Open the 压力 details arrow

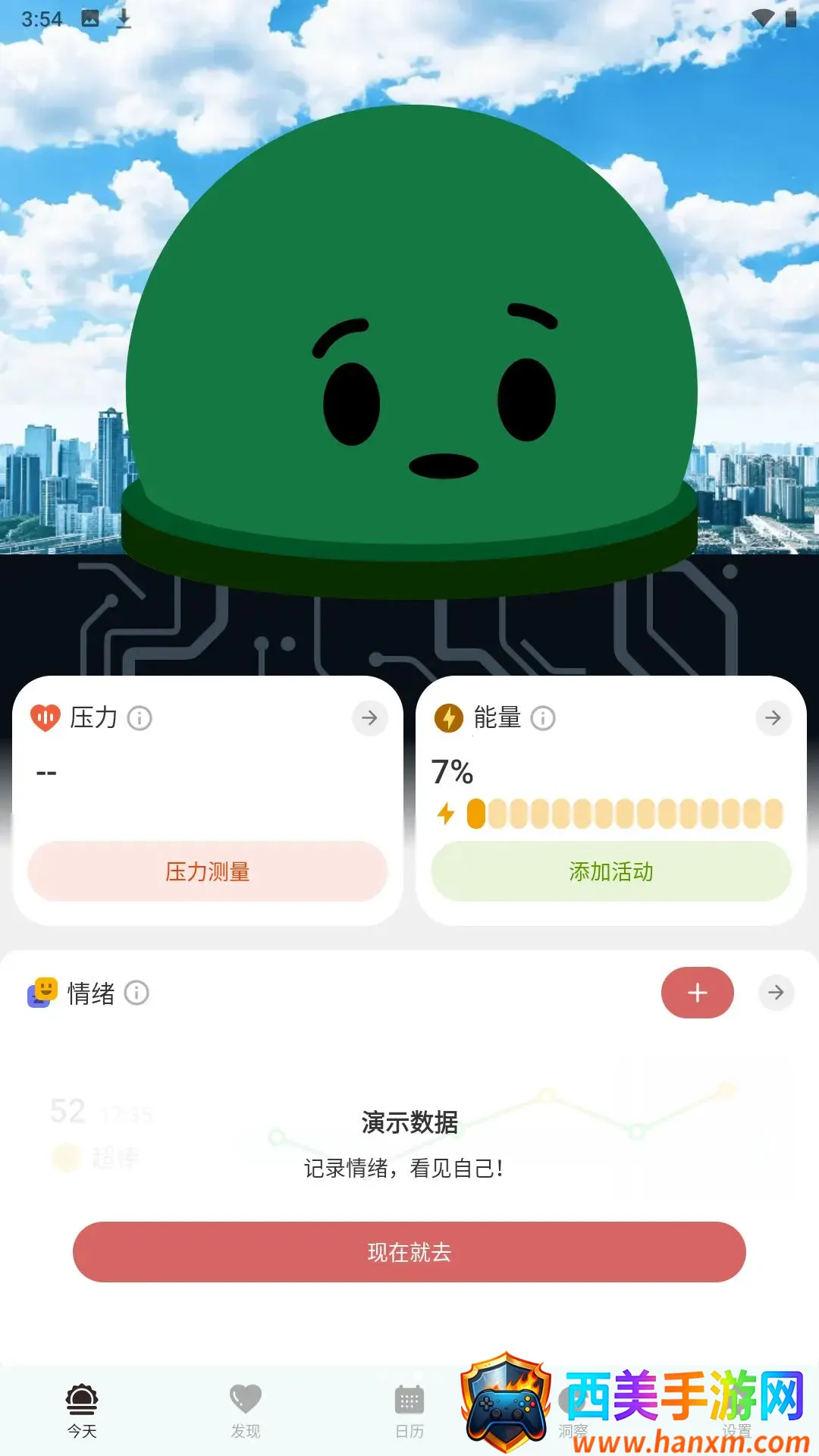click(369, 717)
